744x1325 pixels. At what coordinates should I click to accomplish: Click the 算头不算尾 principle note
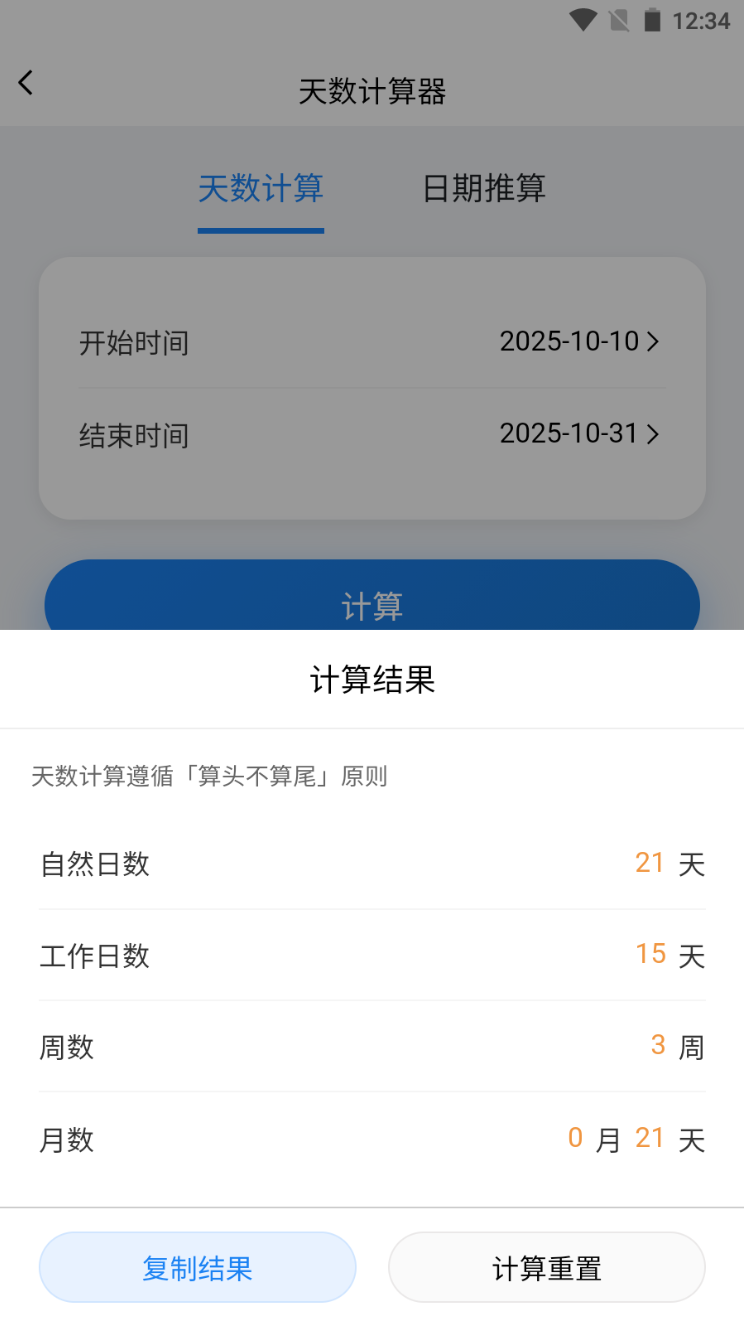[210, 776]
